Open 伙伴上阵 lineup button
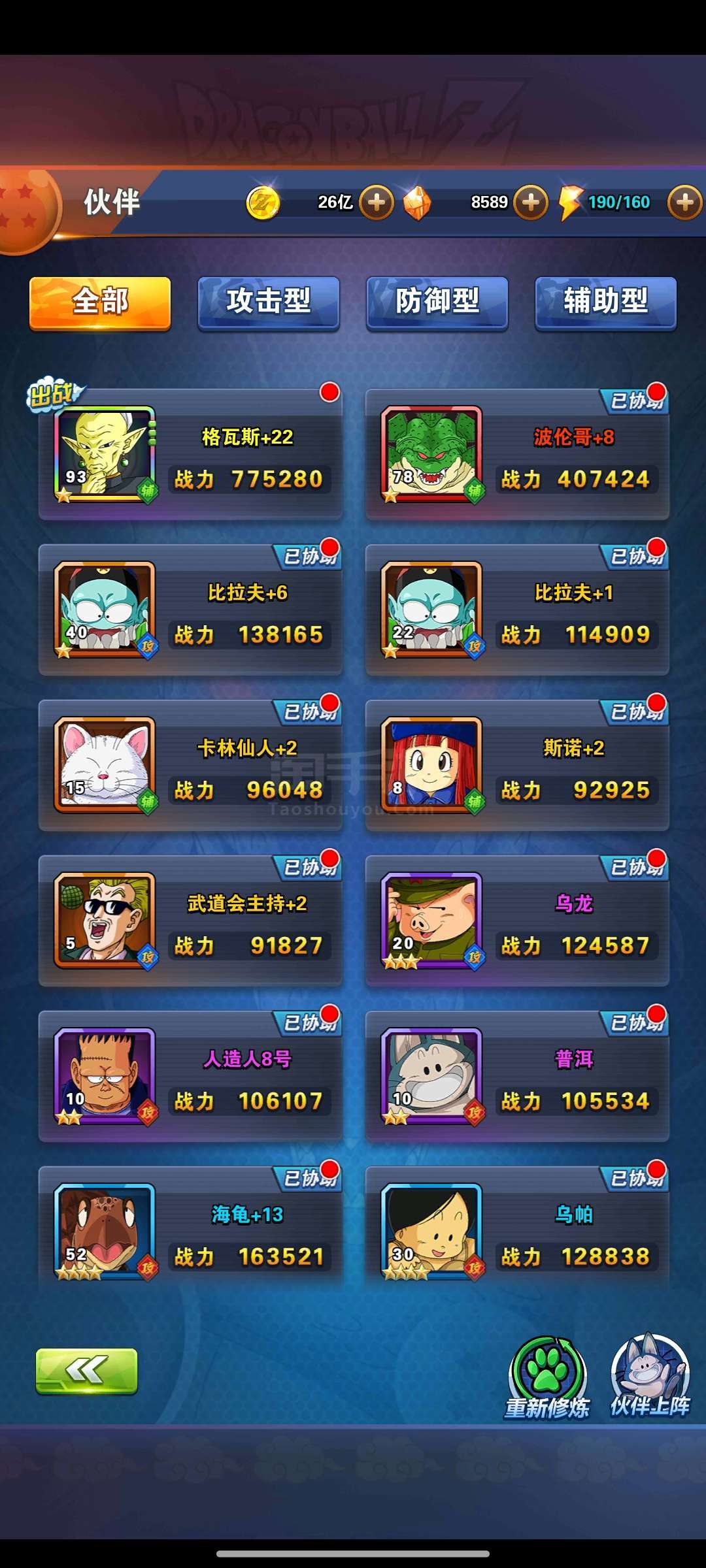Screen dimensions: 706x1568 [x=650, y=1375]
